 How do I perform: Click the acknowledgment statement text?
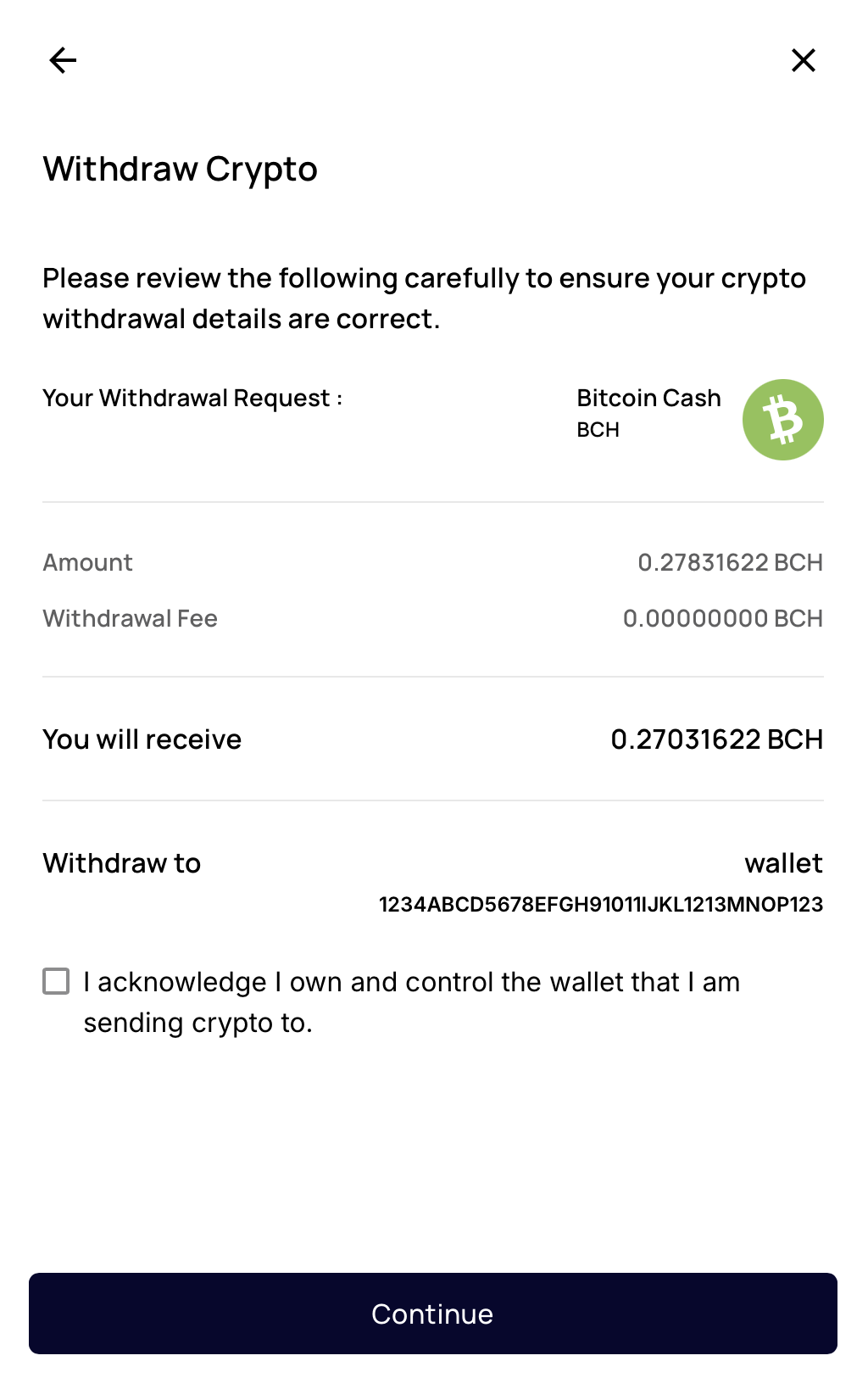click(410, 1001)
